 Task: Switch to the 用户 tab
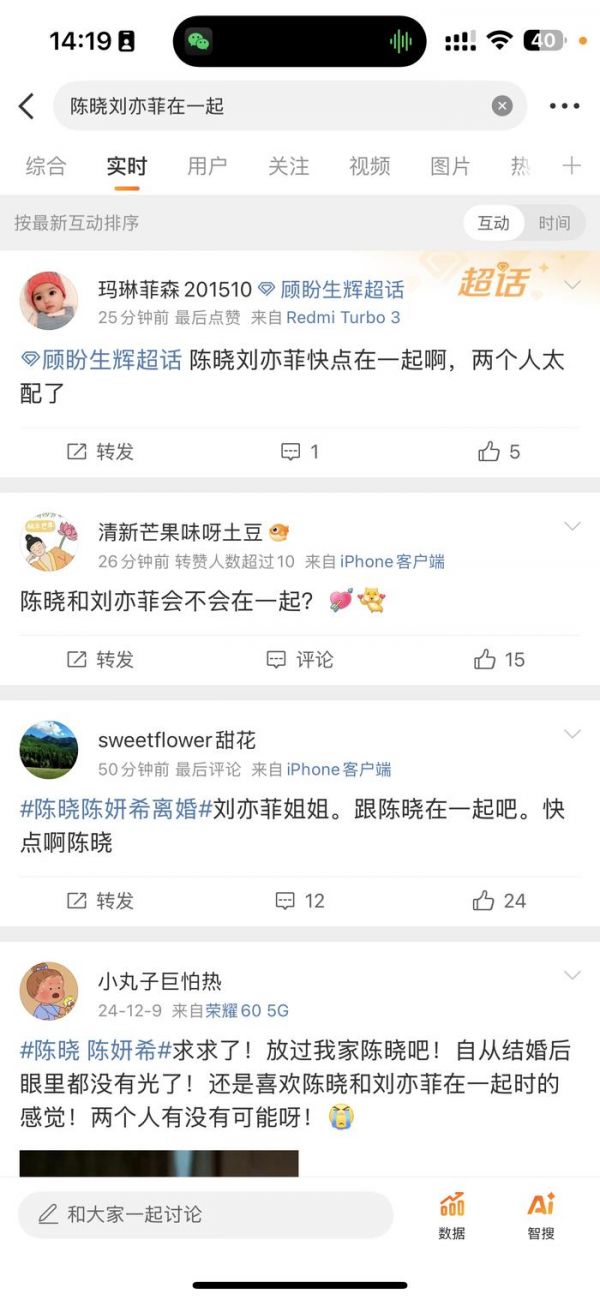pyautogui.click(x=207, y=166)
